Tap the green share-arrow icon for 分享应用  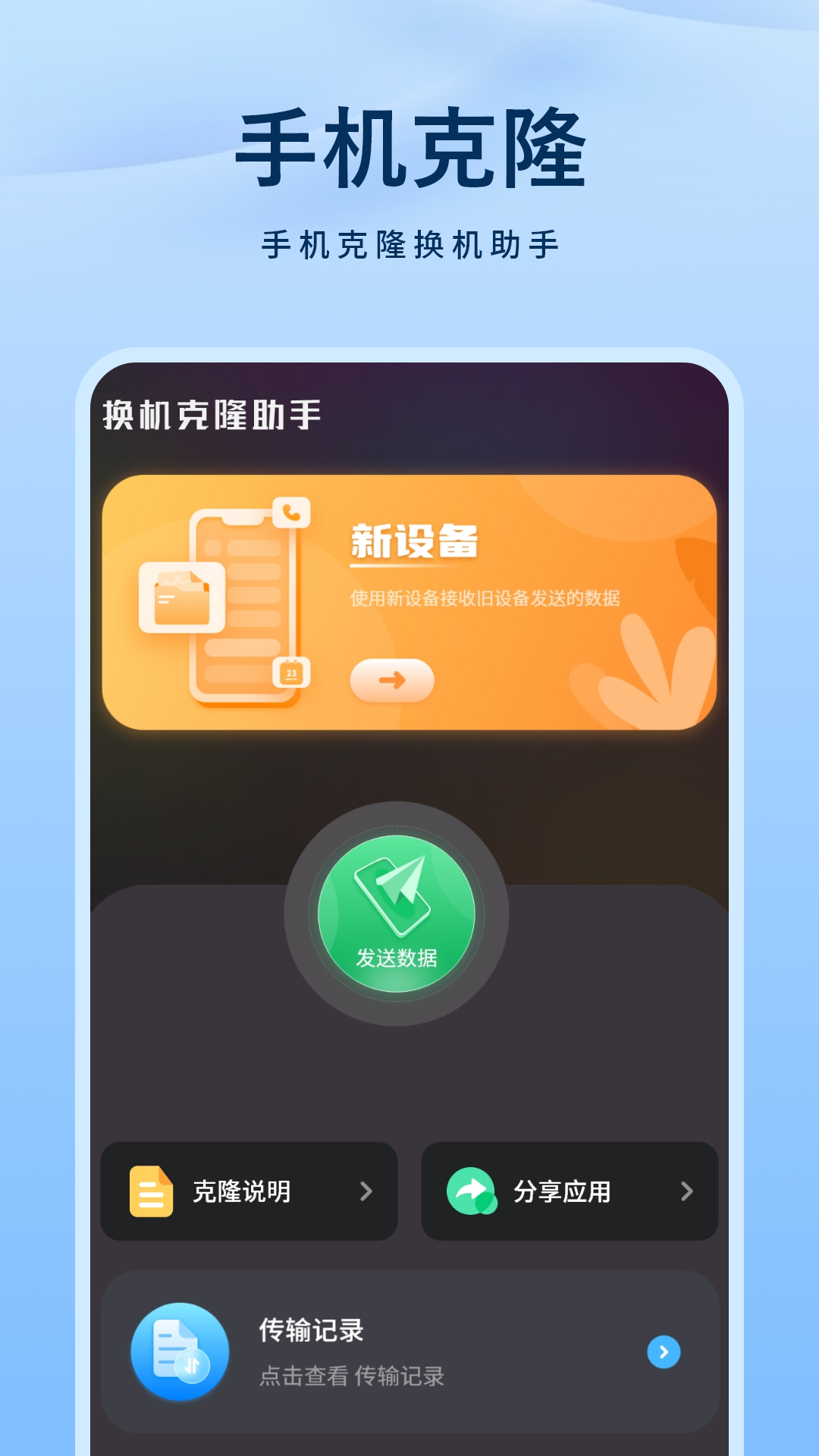470,1191
